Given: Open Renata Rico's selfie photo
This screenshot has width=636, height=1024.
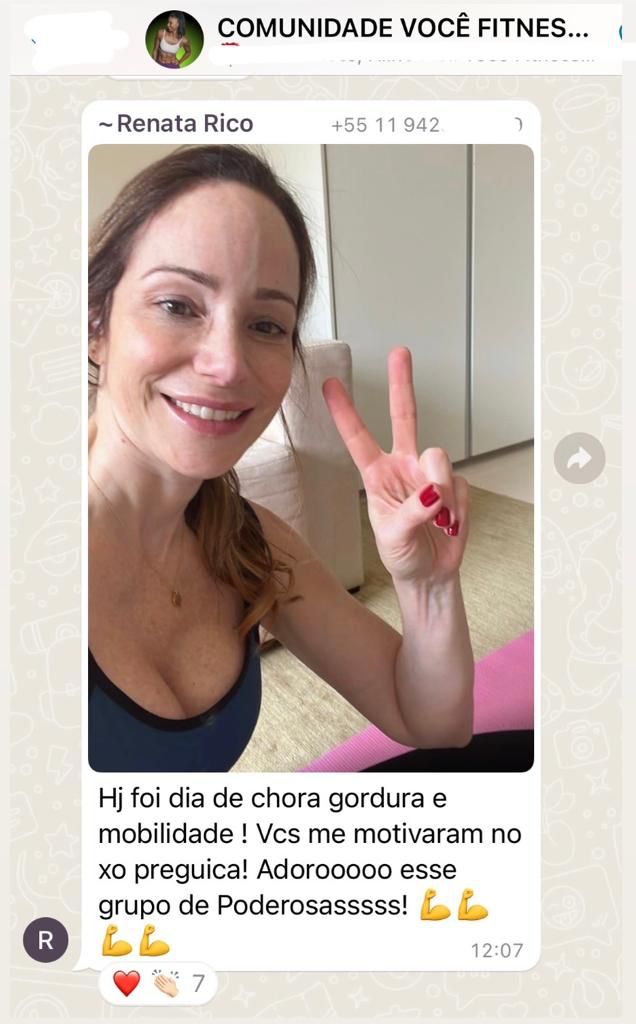Looking at the screenshot, I should (310, 457).
